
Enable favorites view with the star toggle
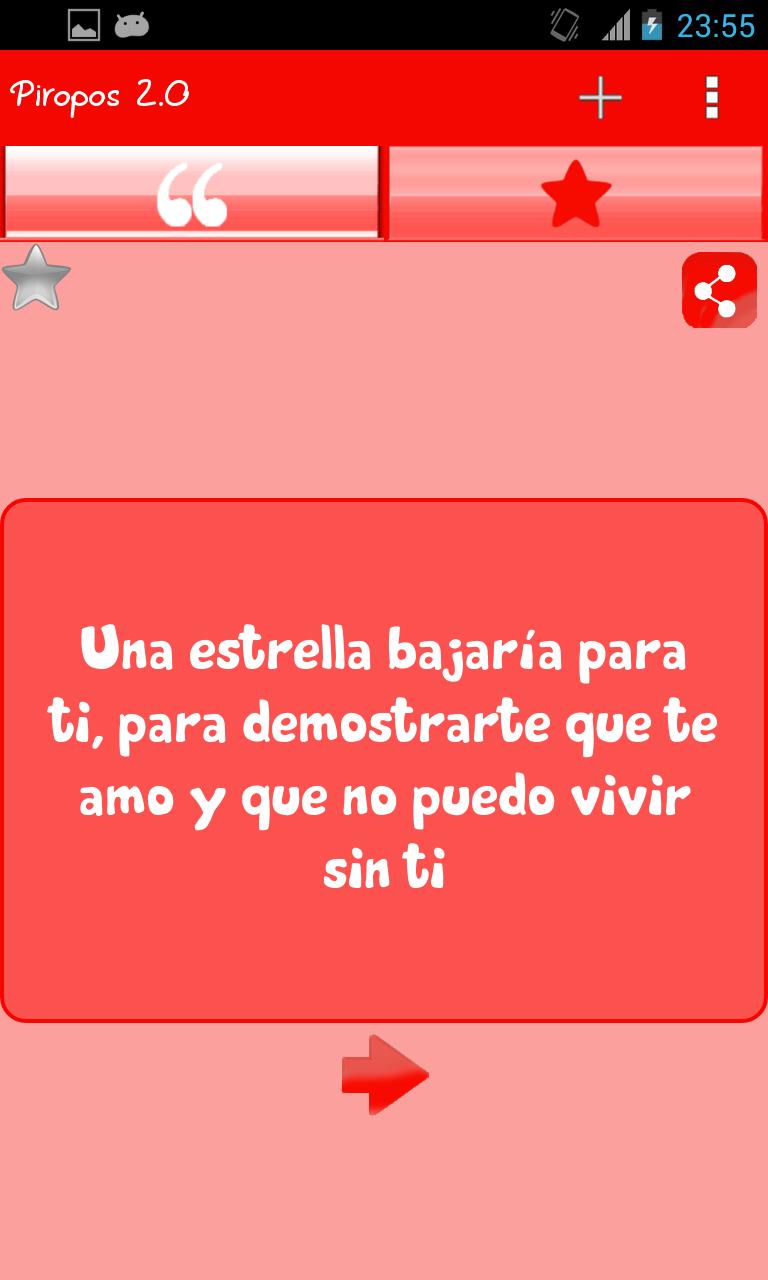coord(575,190)
